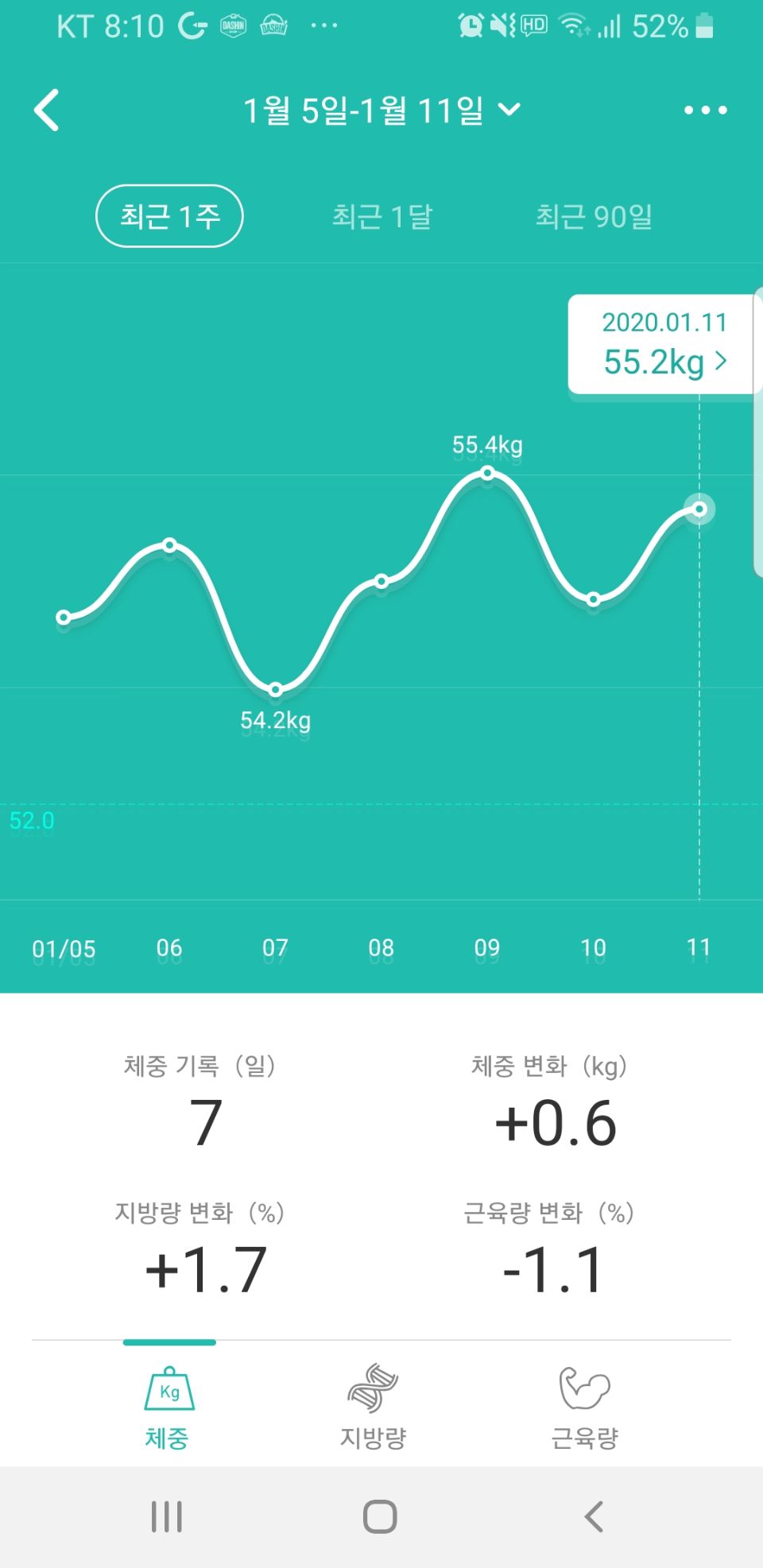763x1568 pixels.
Task: Switch to the 최근 90일 range
Action: (x=594, y=216)
